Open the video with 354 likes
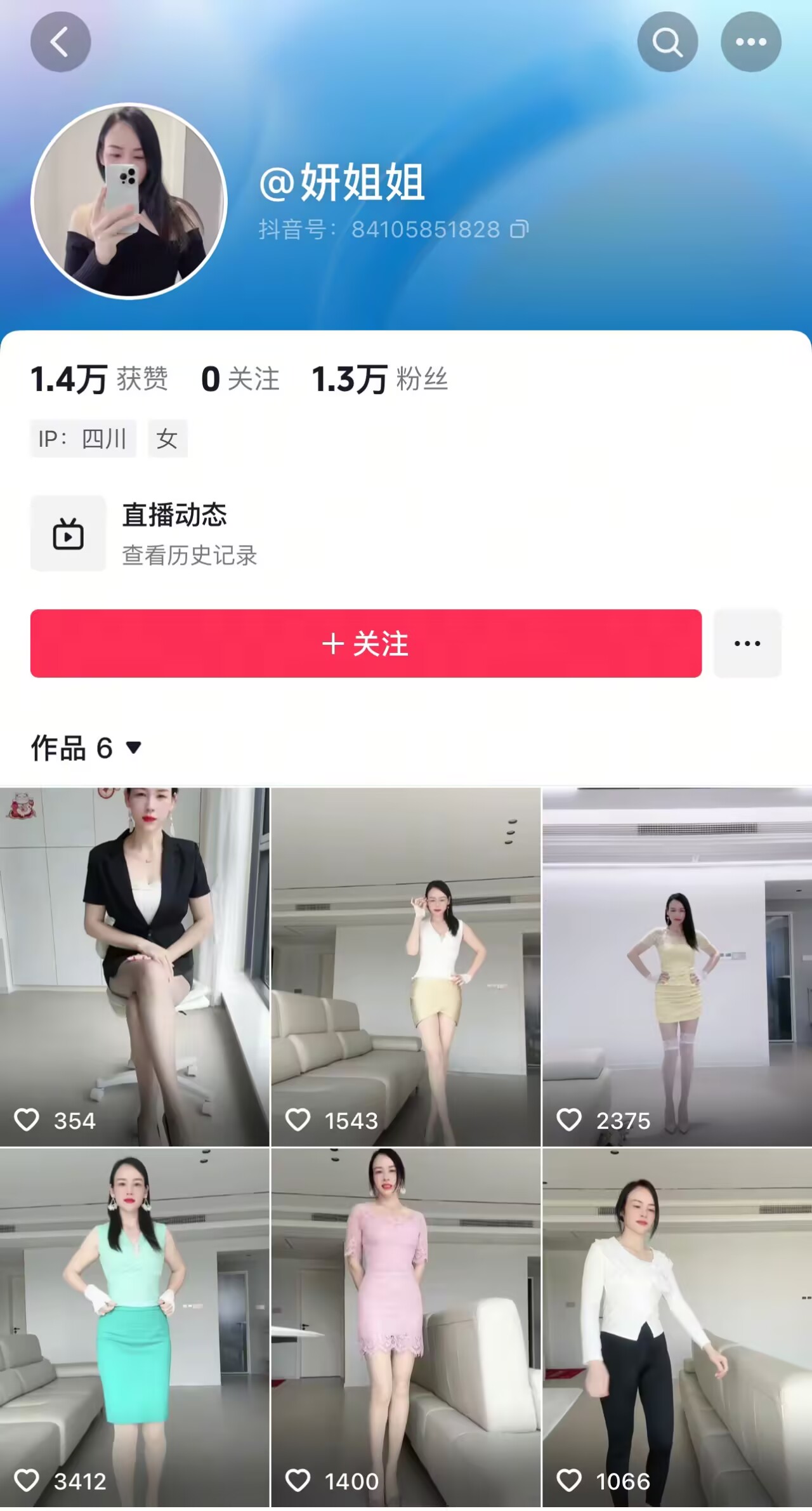 134,966
